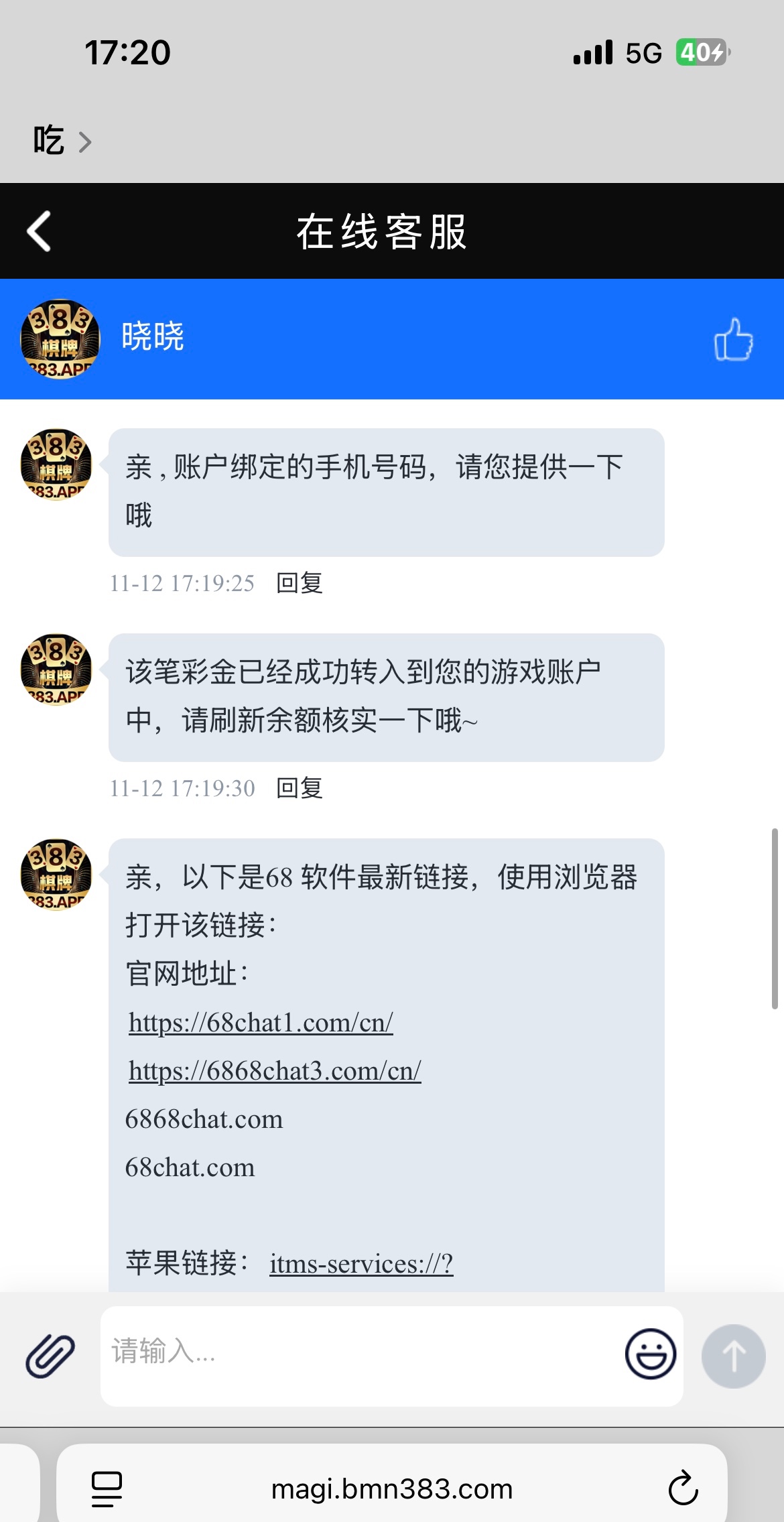Open the itms-services Apple link
Screen dimensions: 784x1522
pos(361,1264)
